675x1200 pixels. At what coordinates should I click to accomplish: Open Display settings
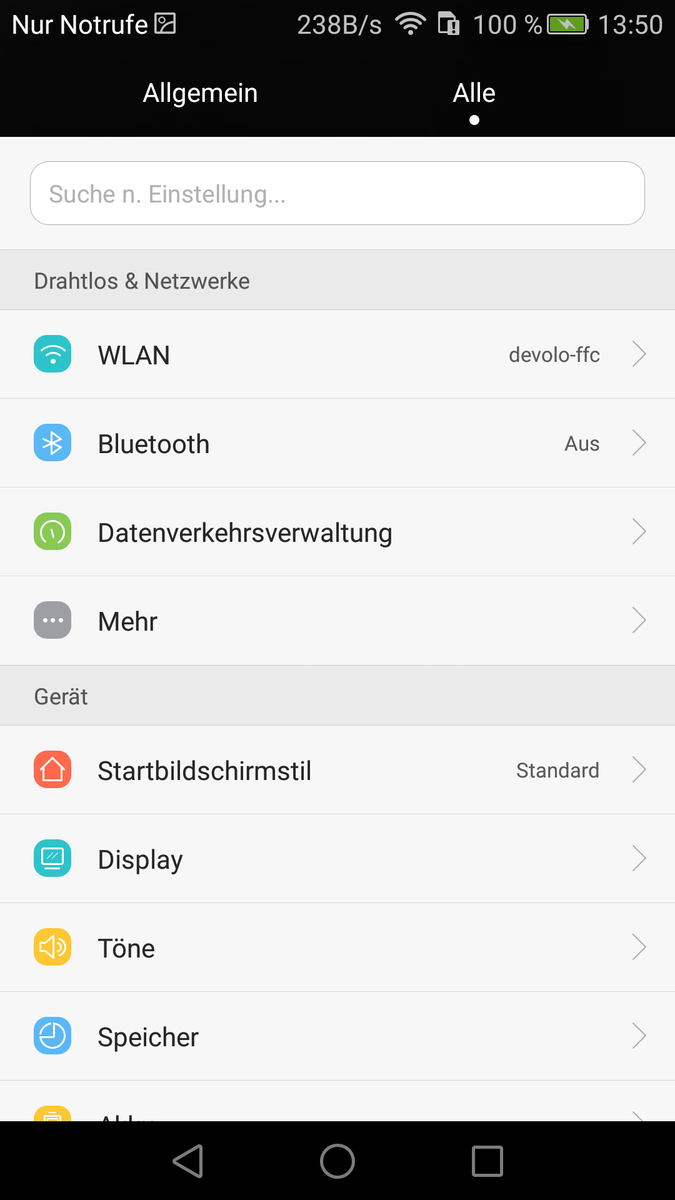point(337,859)
